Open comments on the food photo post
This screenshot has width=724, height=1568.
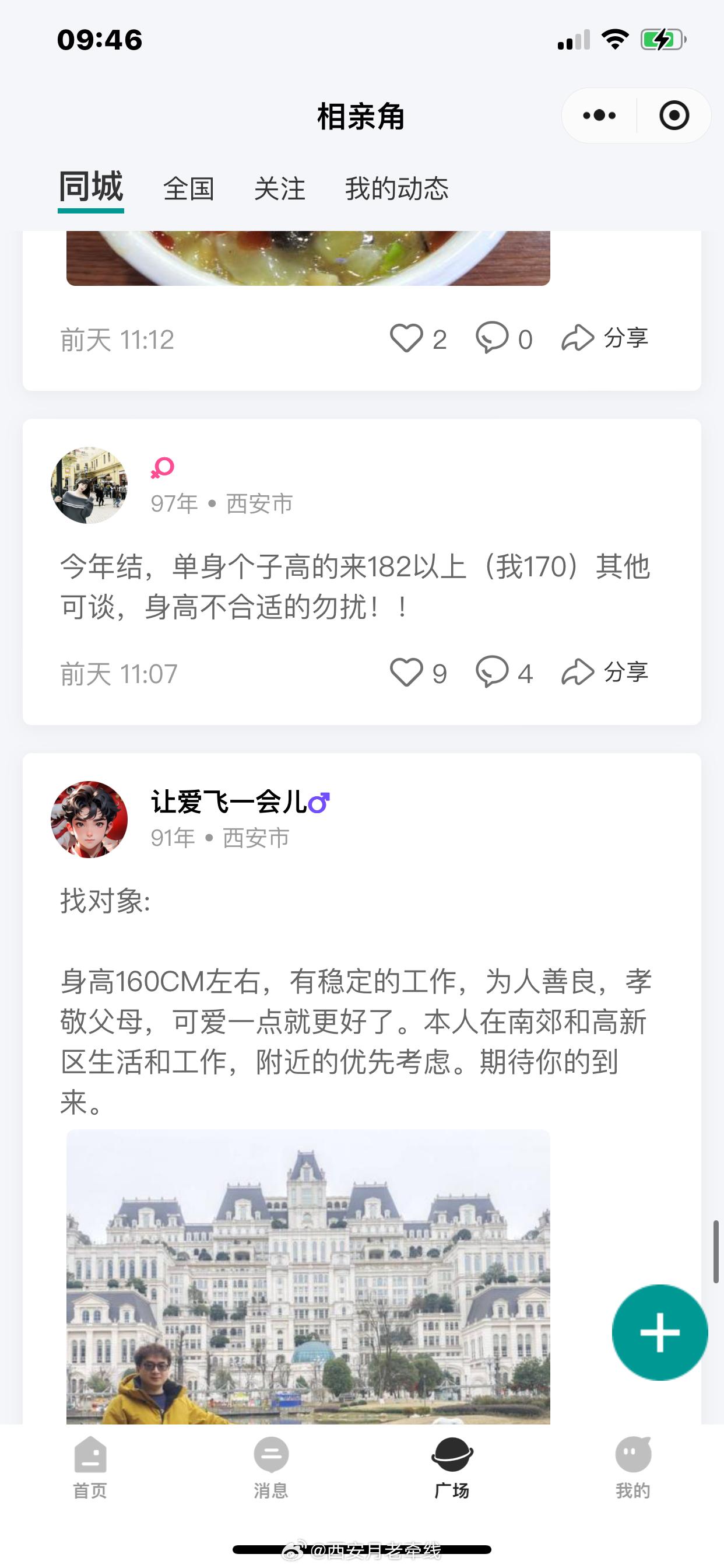click(x=493, y=338)
